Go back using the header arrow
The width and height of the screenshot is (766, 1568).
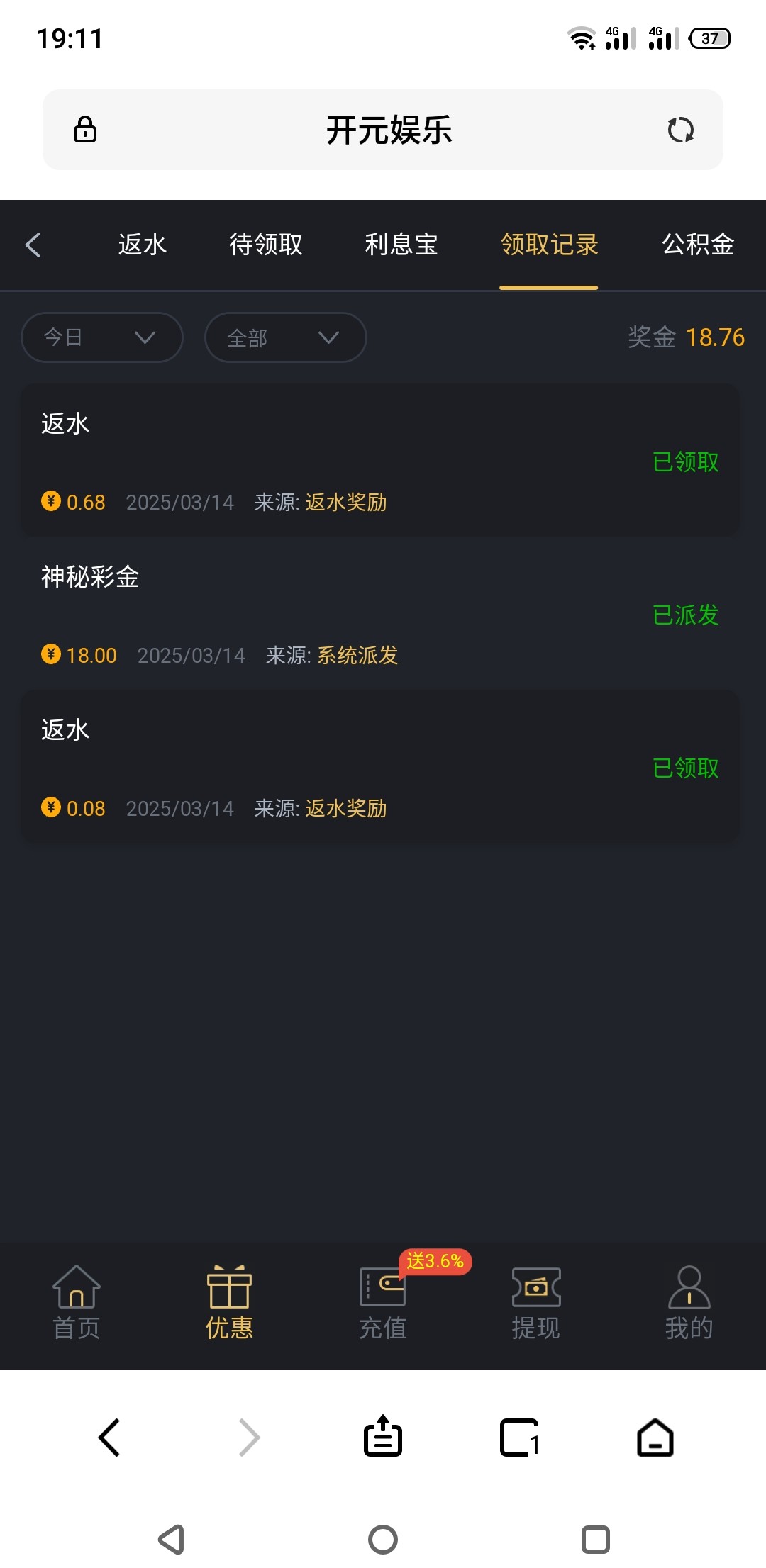33,245
